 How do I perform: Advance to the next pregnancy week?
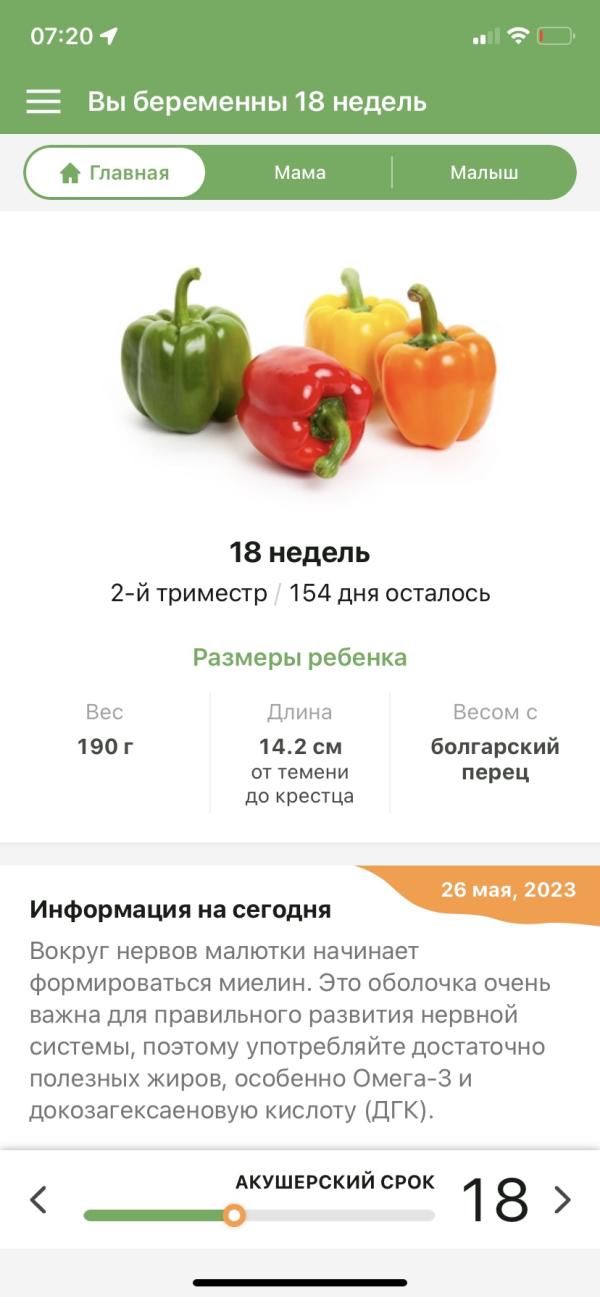(563, 1199)
